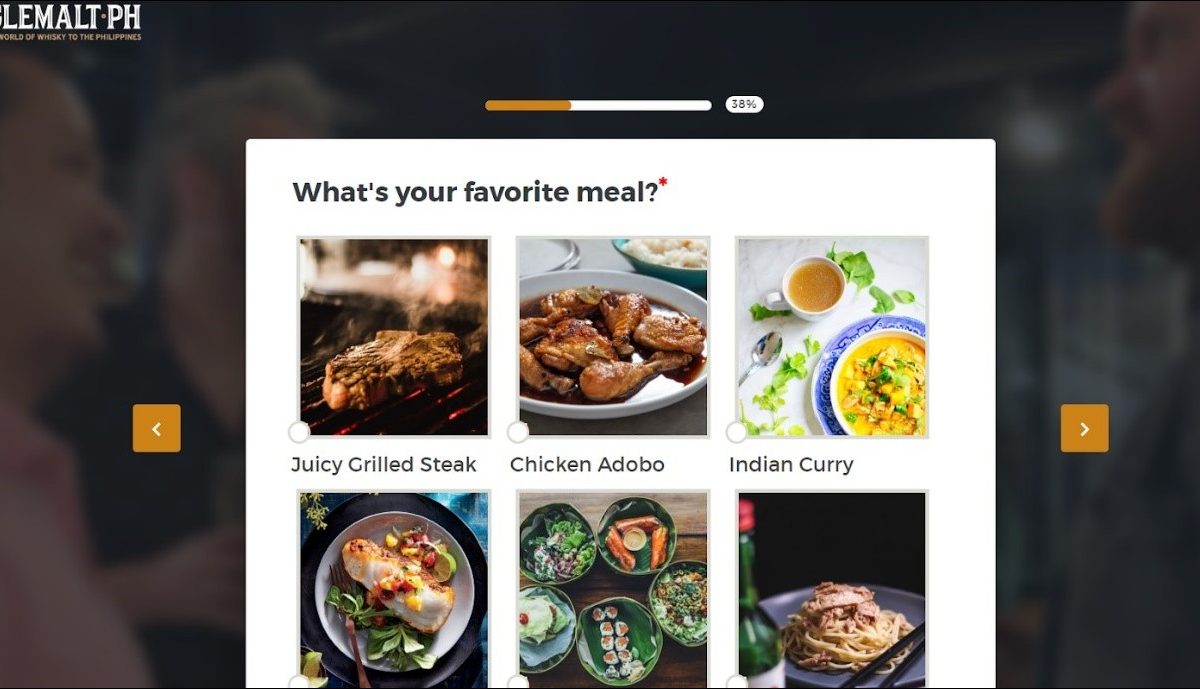
Task: Pick the sushi and salad bowls photo
Action: click(613, 588)
